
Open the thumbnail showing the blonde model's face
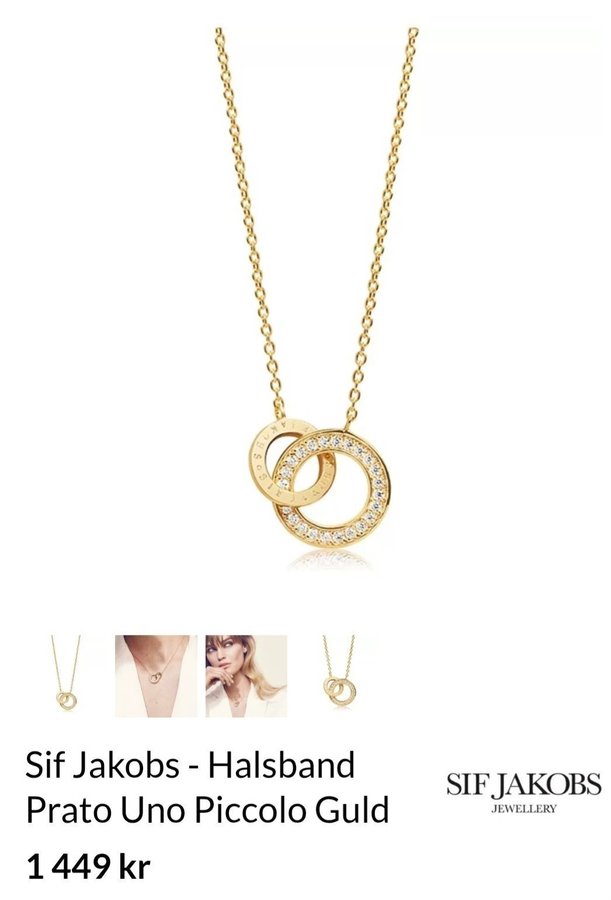[x=246, y=676]
